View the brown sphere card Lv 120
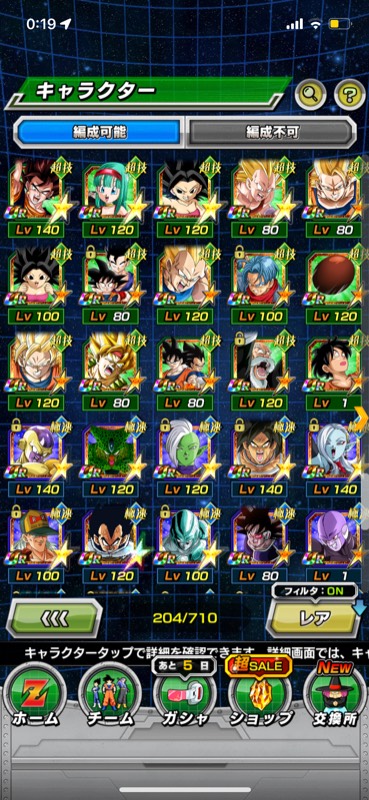Viewport: 369px width, 800px height. click(x=334, y=285)
